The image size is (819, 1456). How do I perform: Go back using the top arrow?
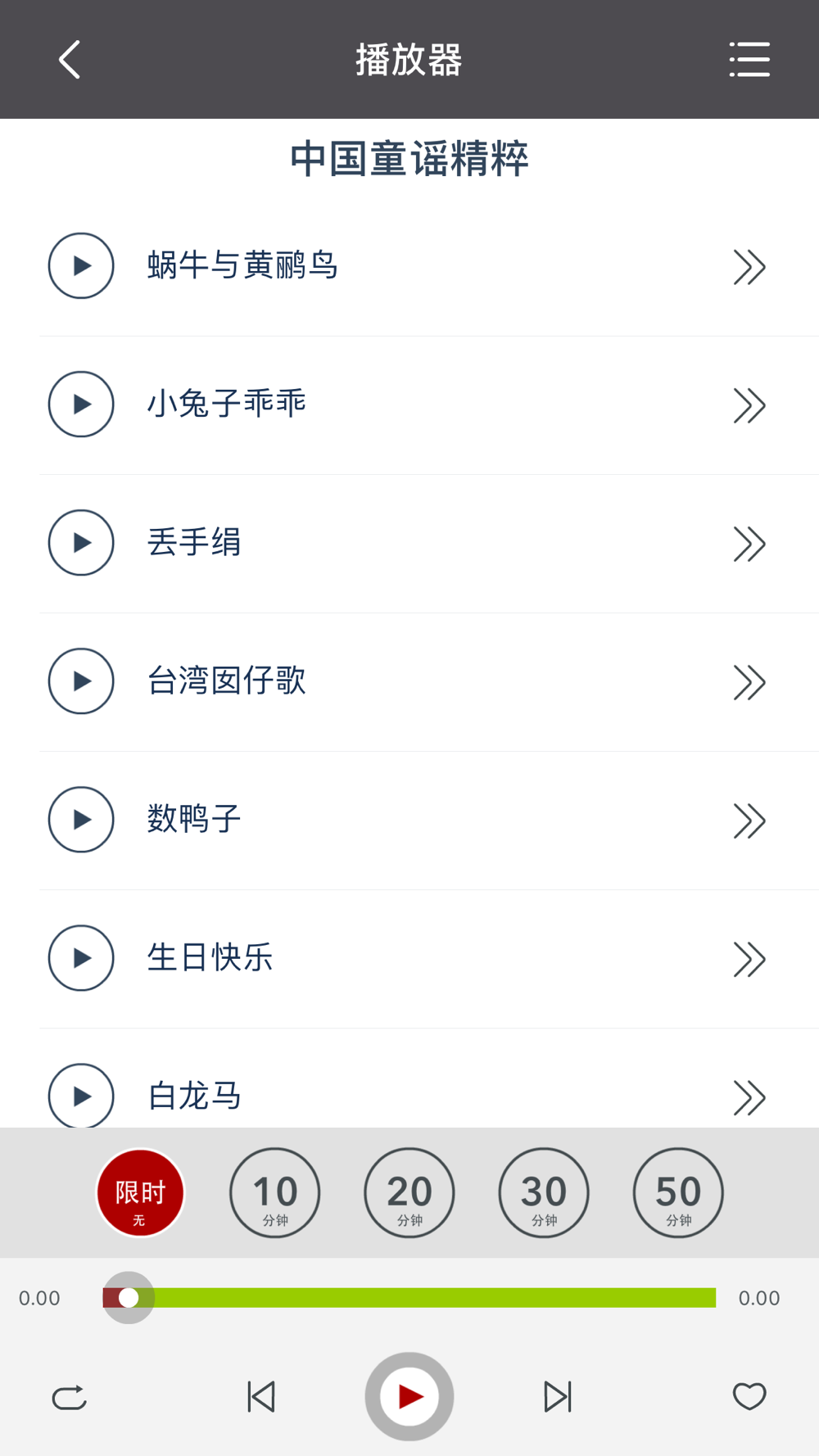[70, 60]
